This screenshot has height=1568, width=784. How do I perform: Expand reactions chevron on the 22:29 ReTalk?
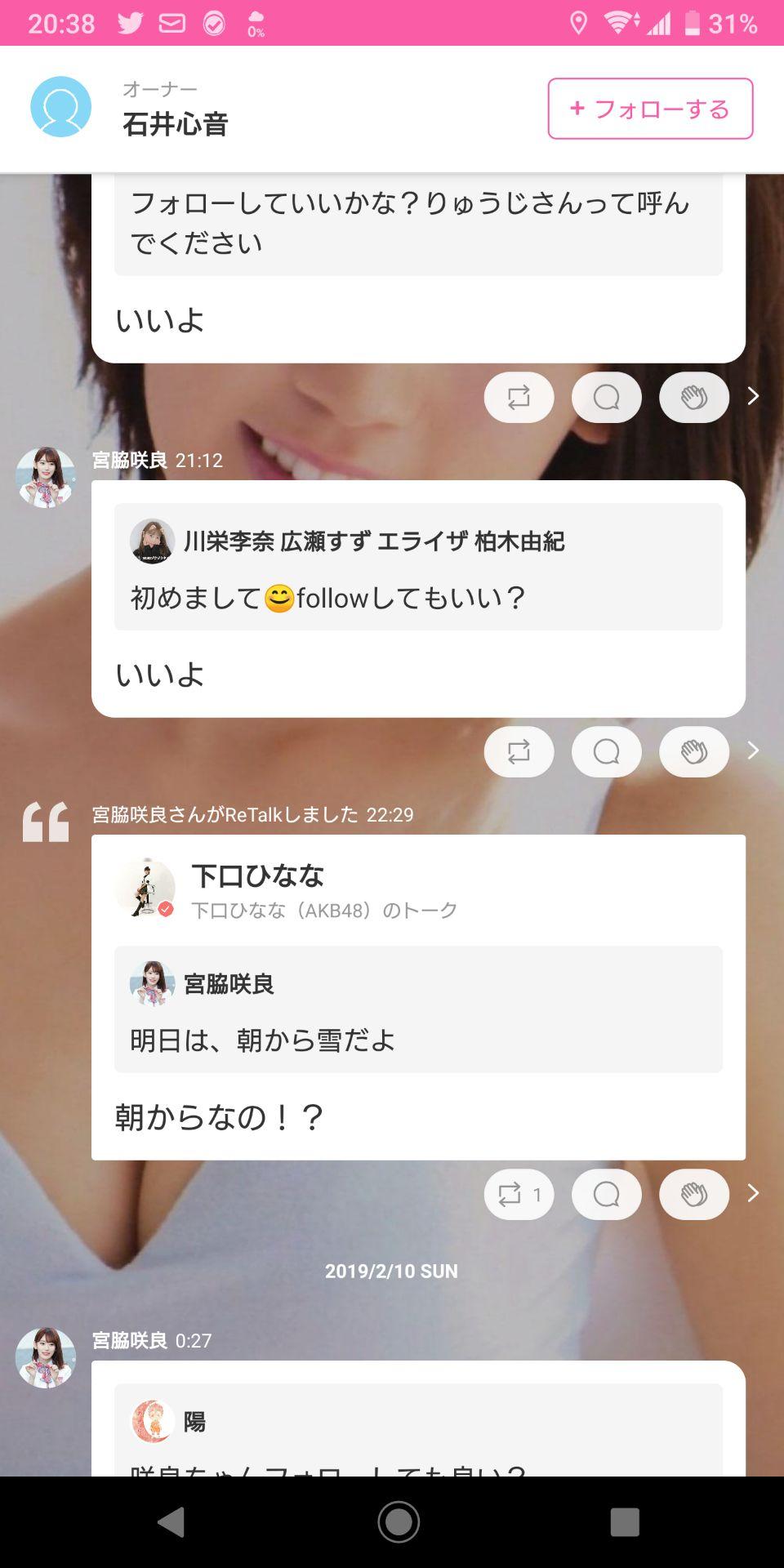751,1194
